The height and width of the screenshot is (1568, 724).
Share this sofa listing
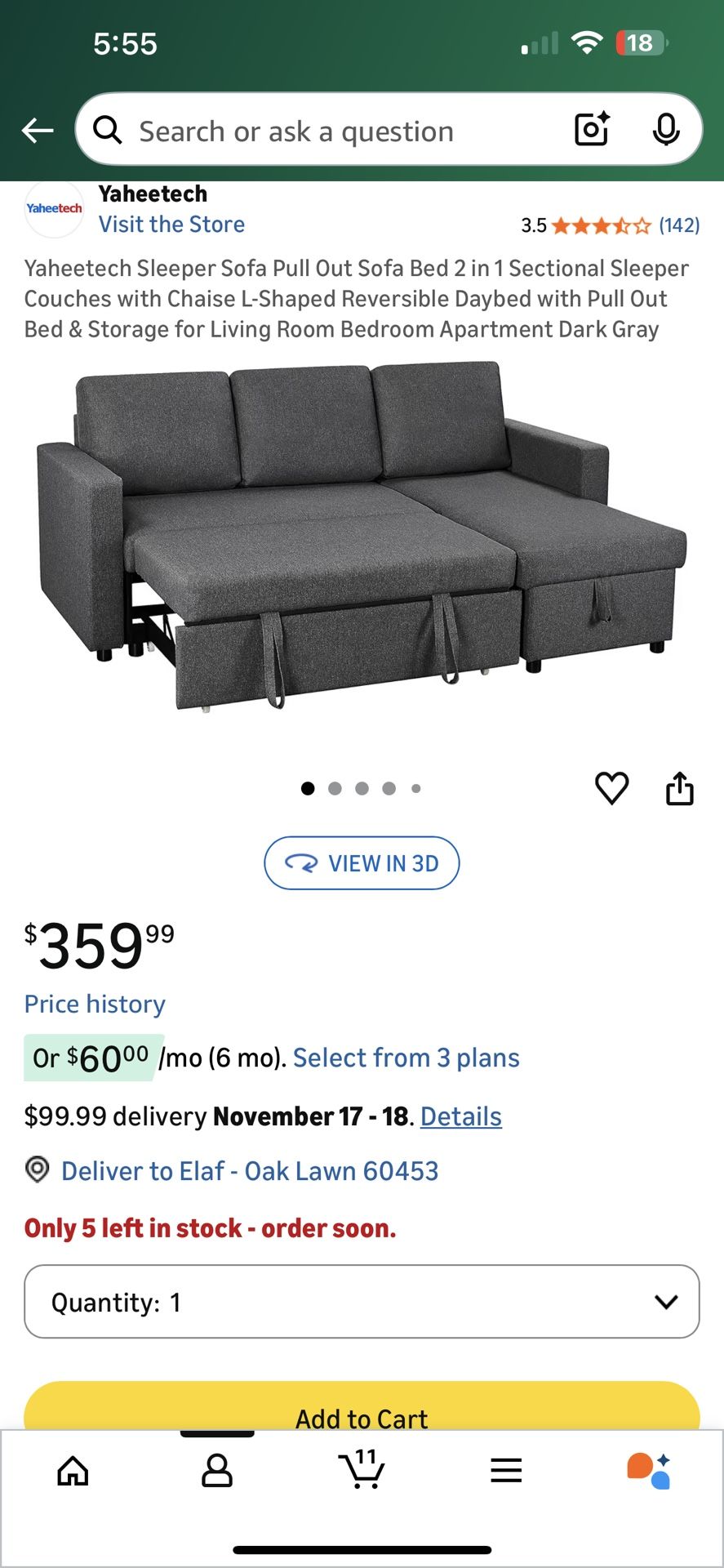point(680,787)
